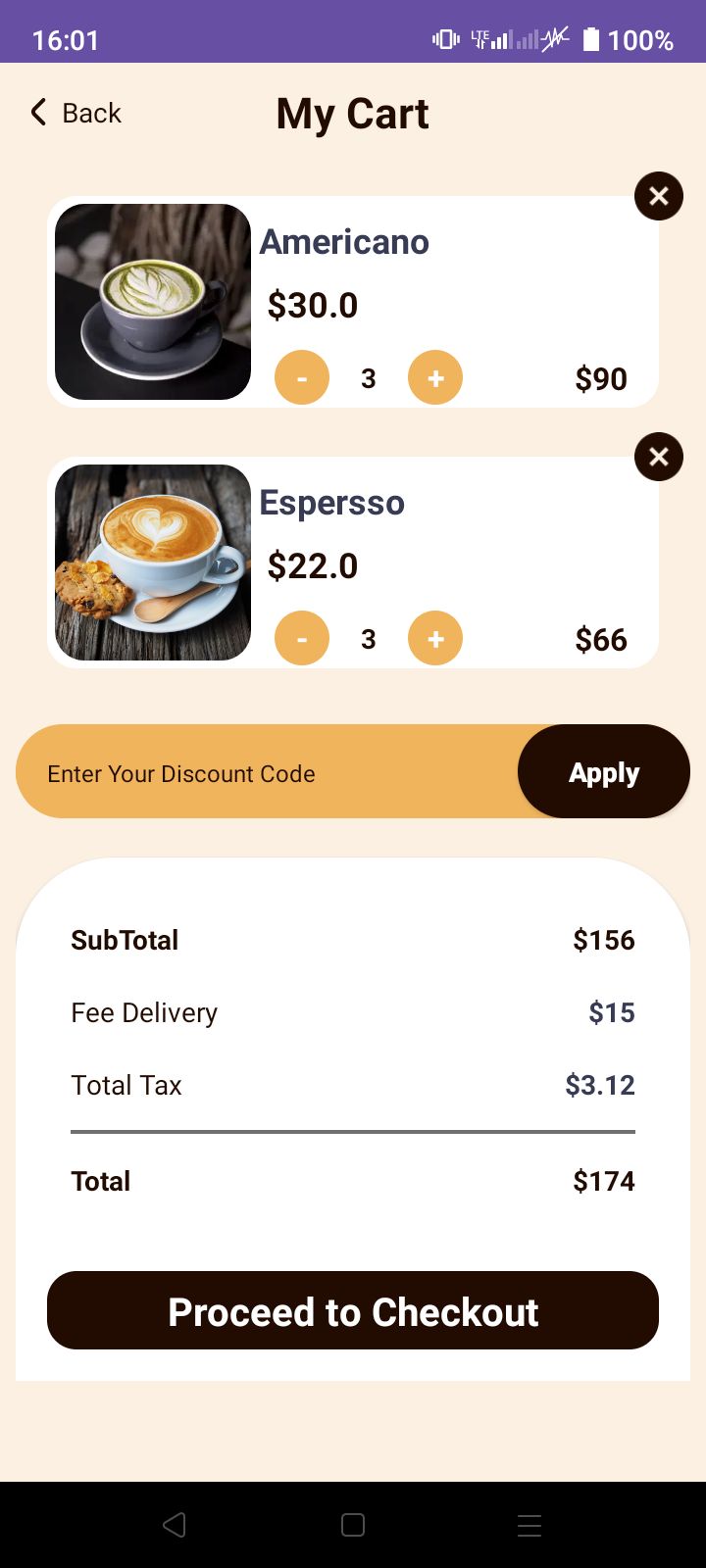The image size is (706, 1568).
Task: Remove Americano from the cart
Action: (659, 196)
